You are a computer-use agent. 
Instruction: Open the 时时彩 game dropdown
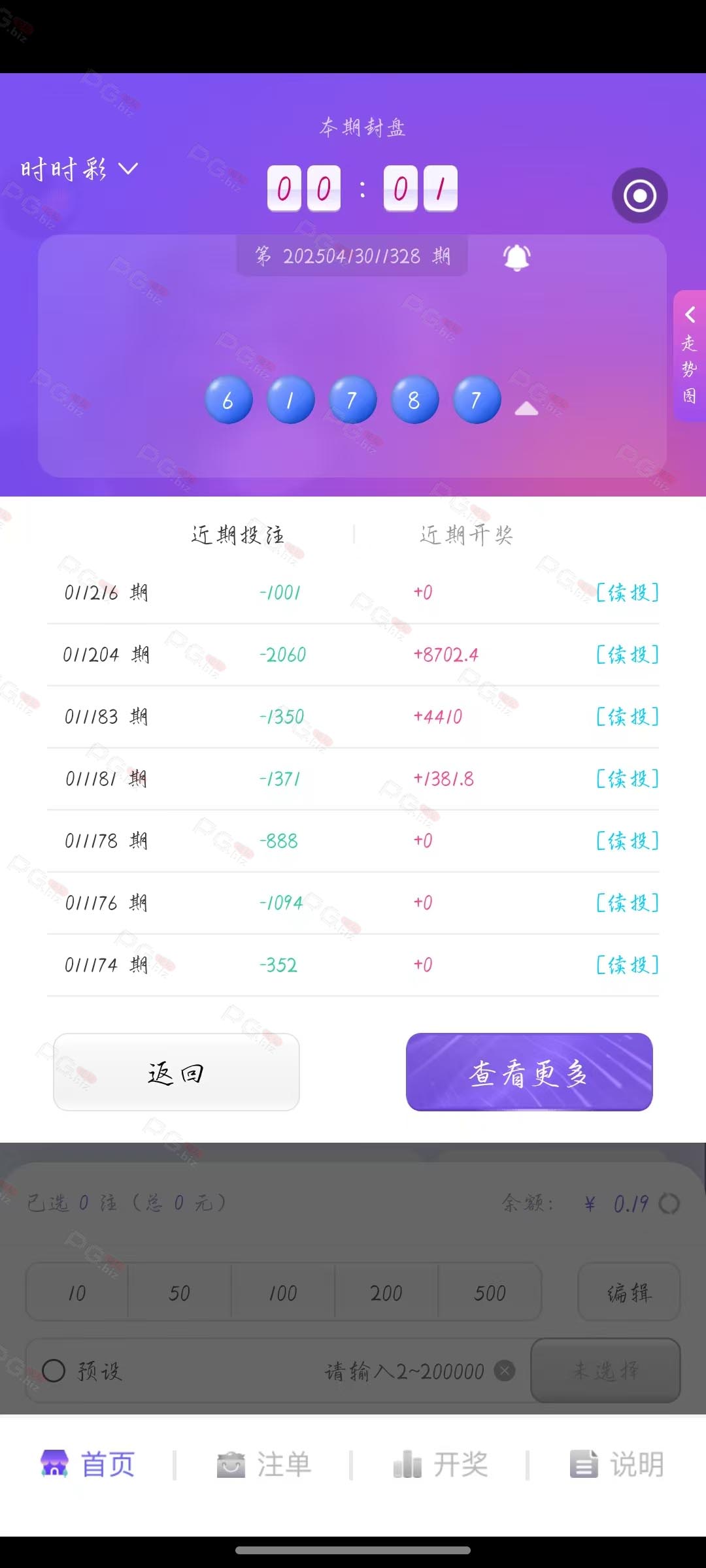[79, 170]
